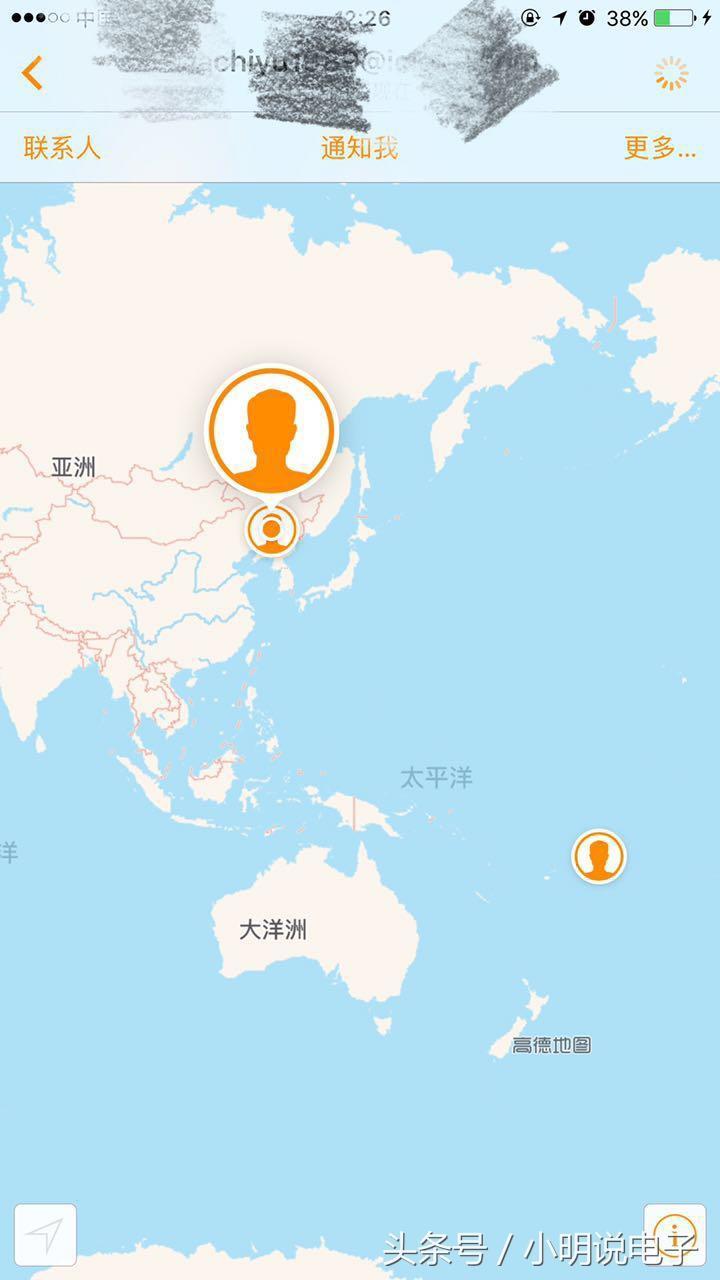Open 联系人 contact option
Screen dimensions: 720x1280
click(62, 148)
